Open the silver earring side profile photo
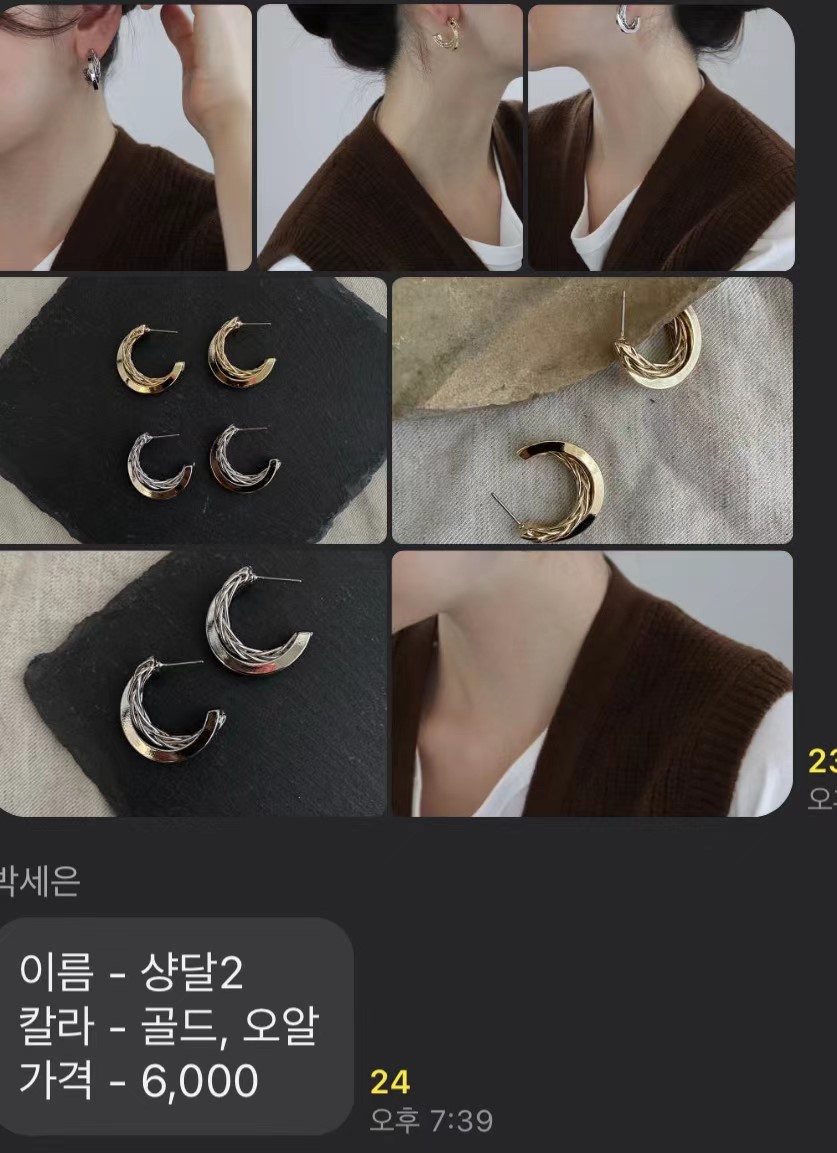837x1153 pixels. (x=660, y=137)
